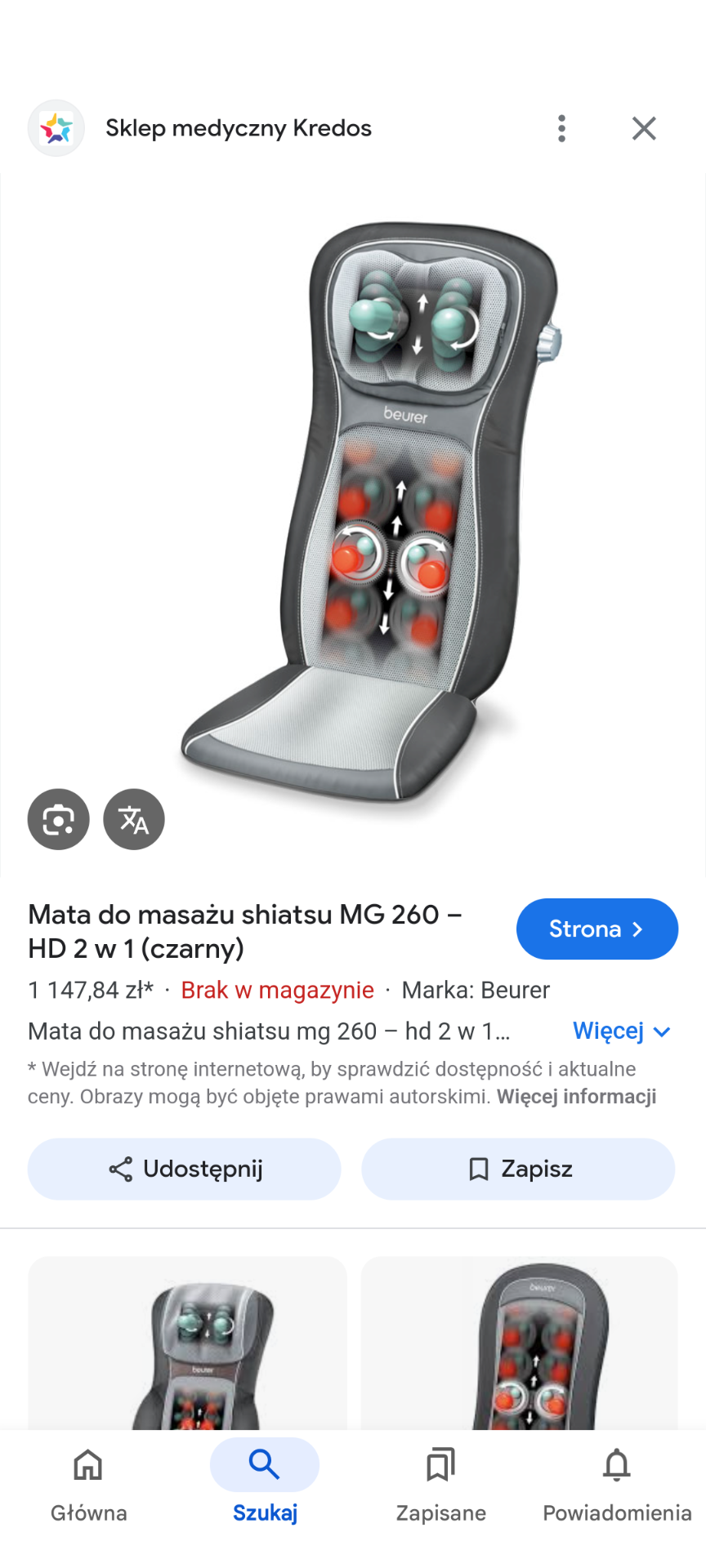Open the three-dot overflow menu
Screen dimensions: 706x1568
[561, 128]
